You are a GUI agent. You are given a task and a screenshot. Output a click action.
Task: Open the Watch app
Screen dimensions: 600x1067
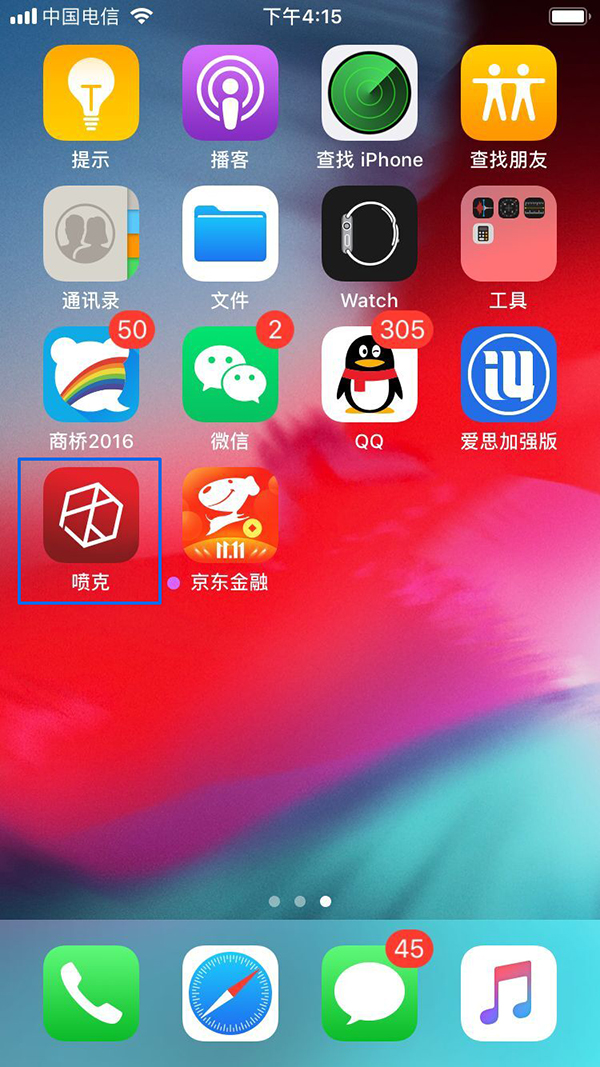tap(369, 233)
